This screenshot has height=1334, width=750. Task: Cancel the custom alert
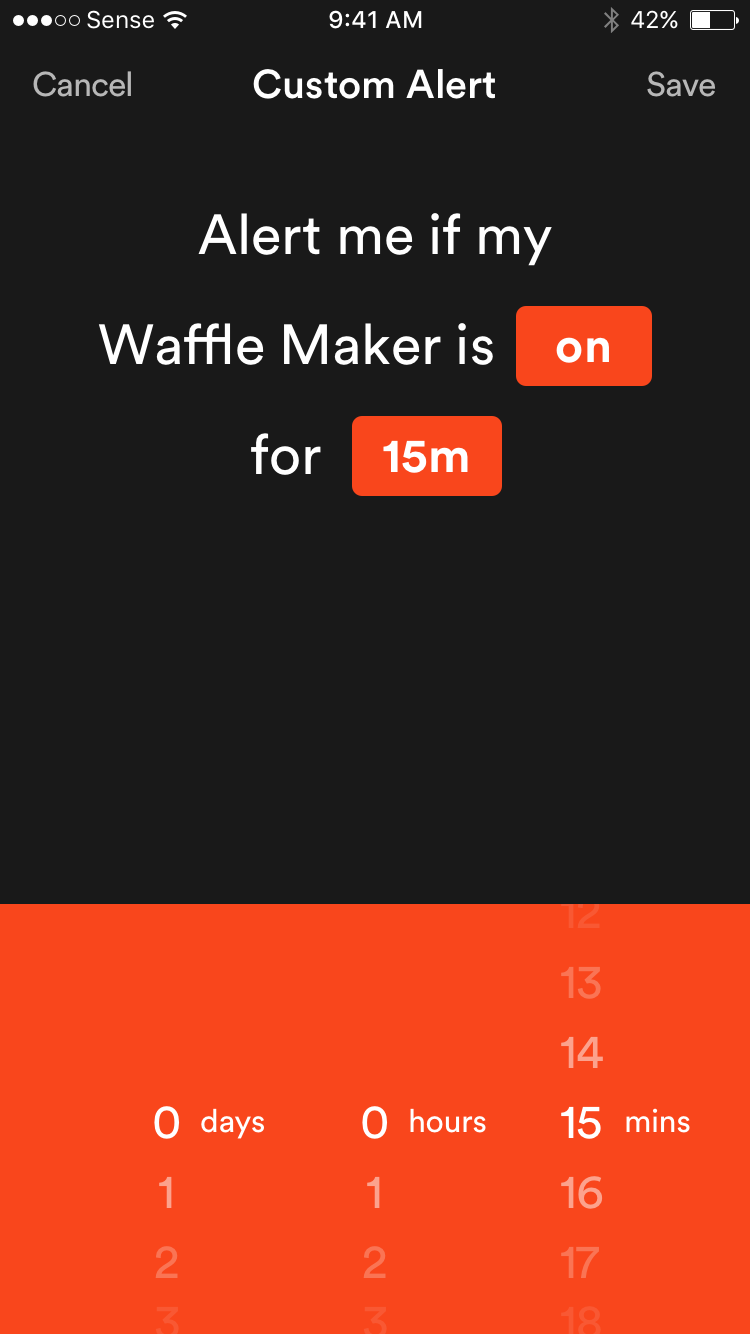point(82,85)
